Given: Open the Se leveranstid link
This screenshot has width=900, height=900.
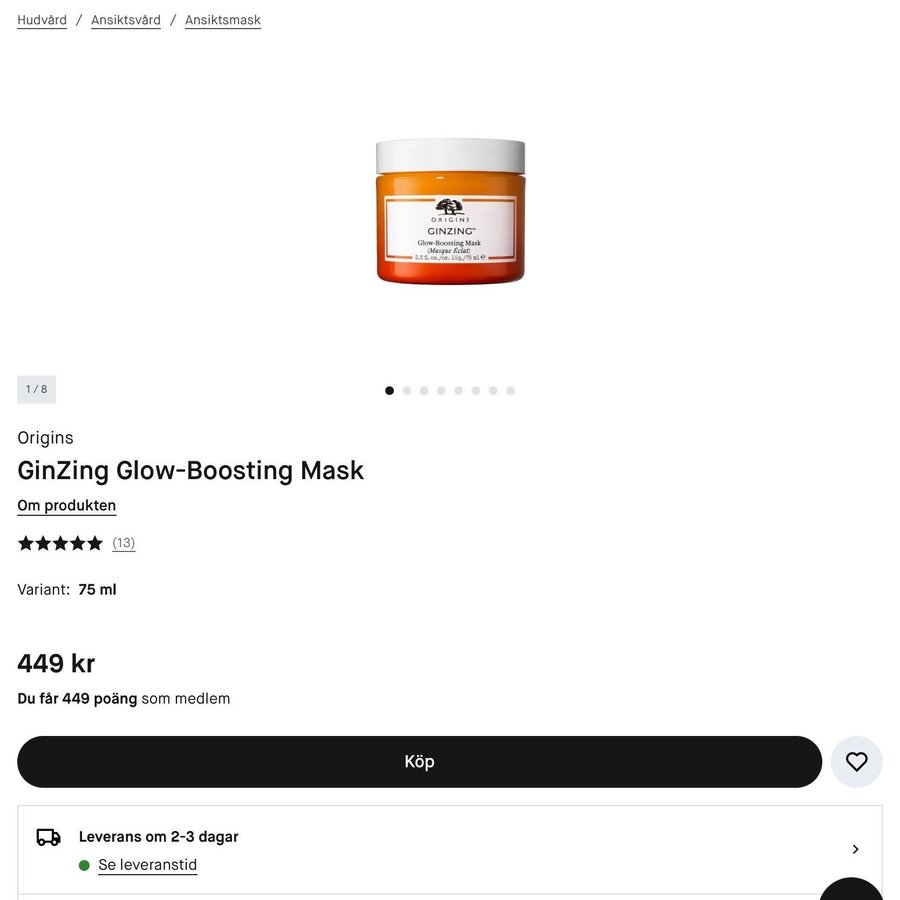Looking at the screenshot, I should [147, 865].
